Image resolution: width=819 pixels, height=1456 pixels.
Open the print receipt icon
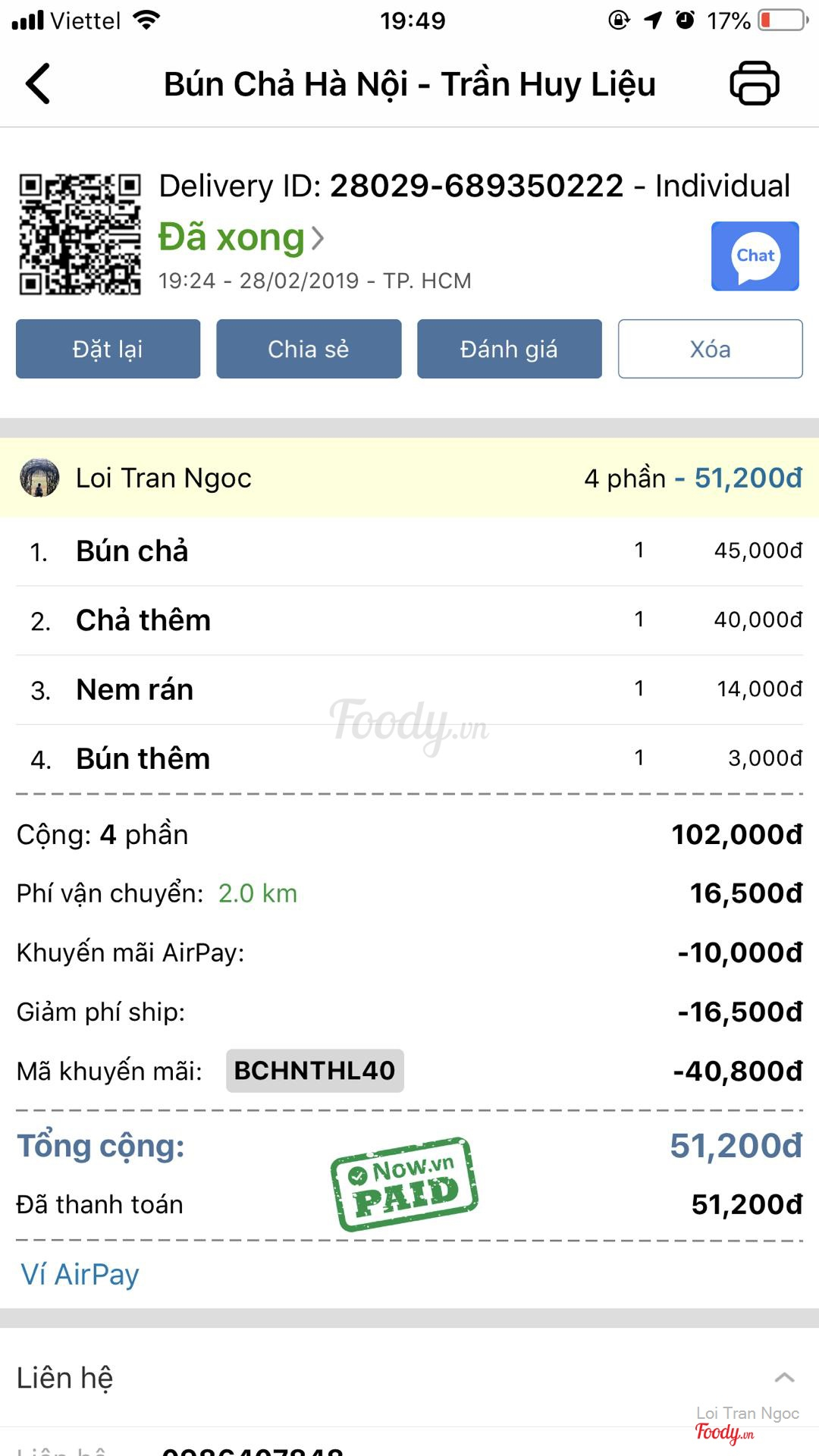(x=754, y=83)
